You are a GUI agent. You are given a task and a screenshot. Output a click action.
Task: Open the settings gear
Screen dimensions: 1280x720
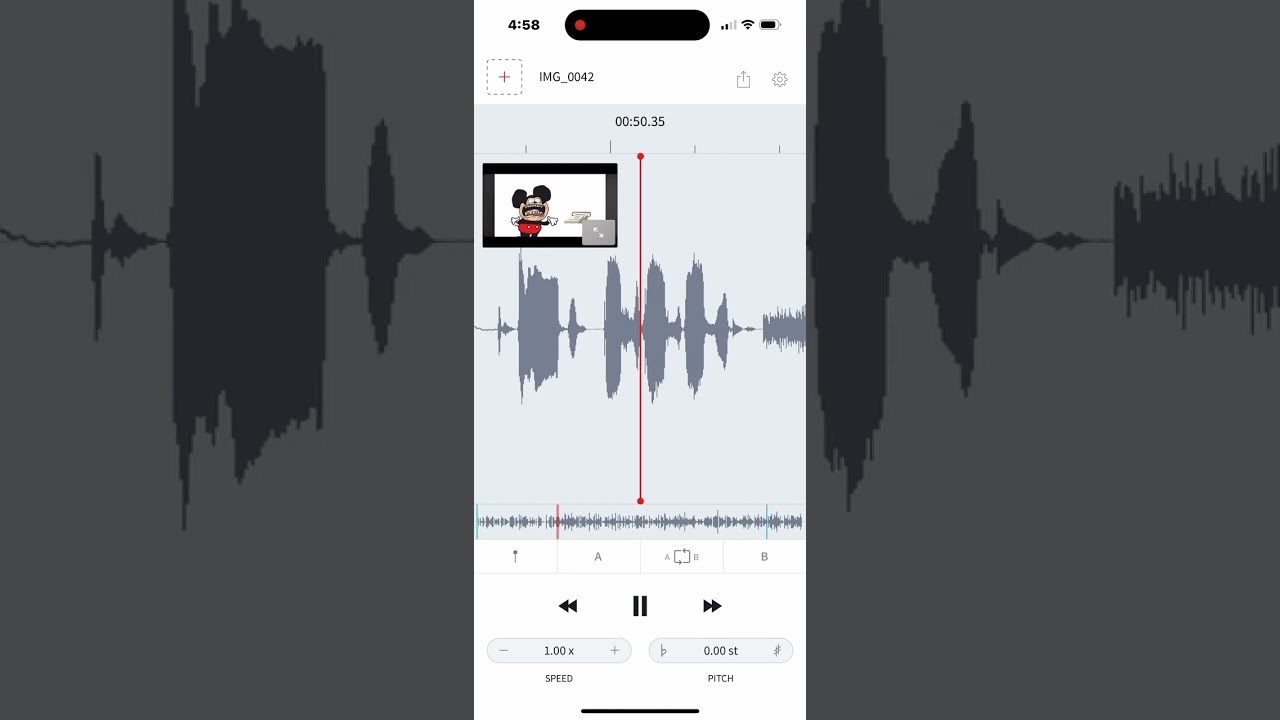click(x=780, y=80)
